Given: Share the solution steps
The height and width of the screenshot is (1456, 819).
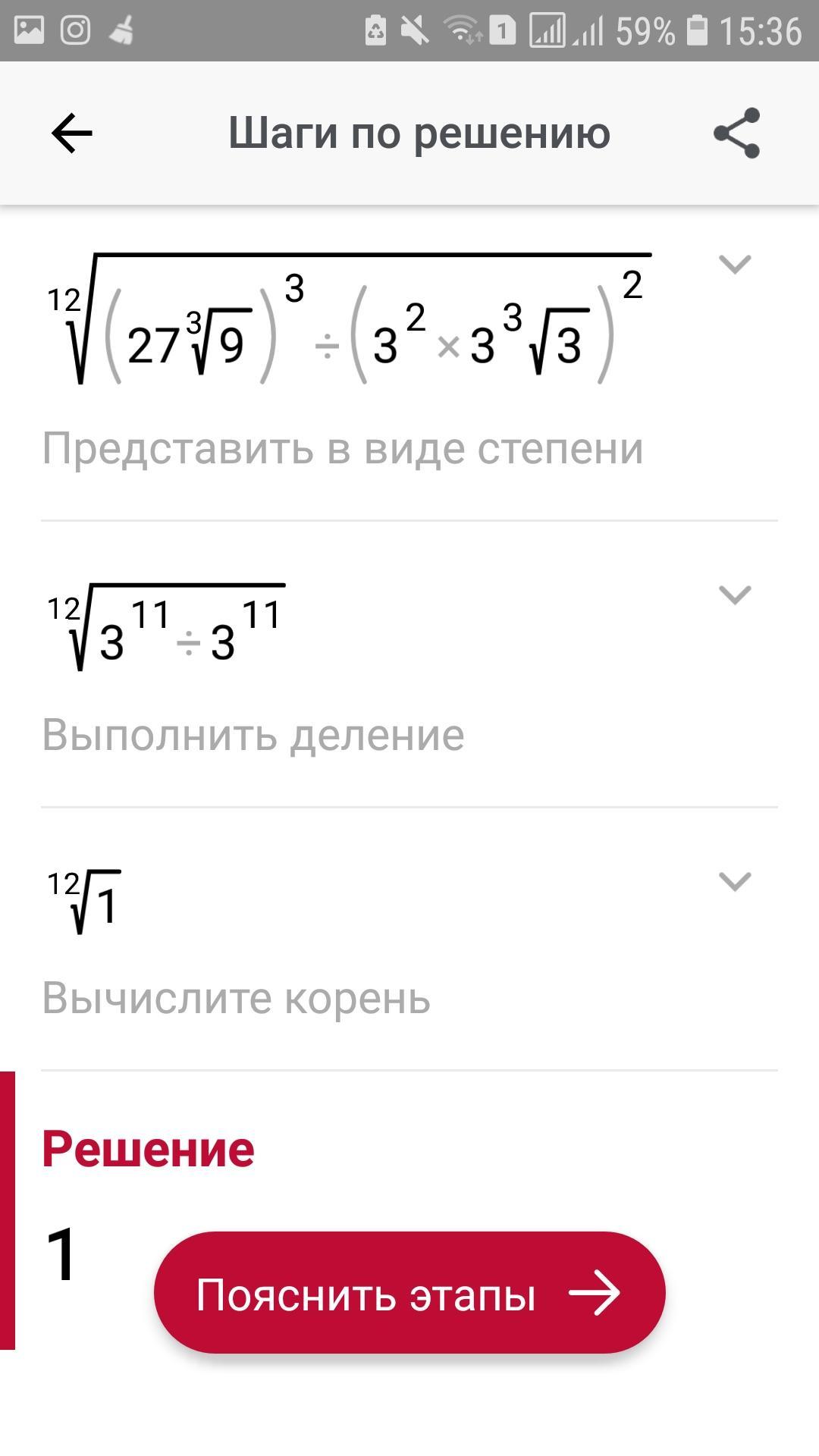Looking at the screenshot, I should pos(736,133).
